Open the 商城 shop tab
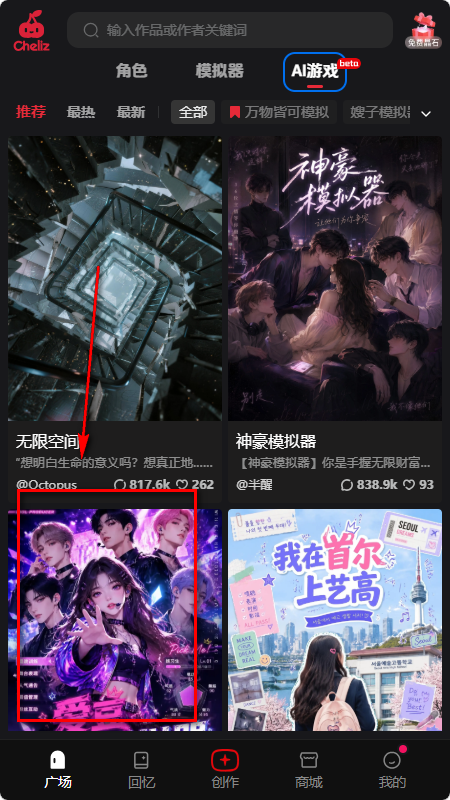This screenshot has width=450, height=800. pyautogui.click(x=309, y=769)
